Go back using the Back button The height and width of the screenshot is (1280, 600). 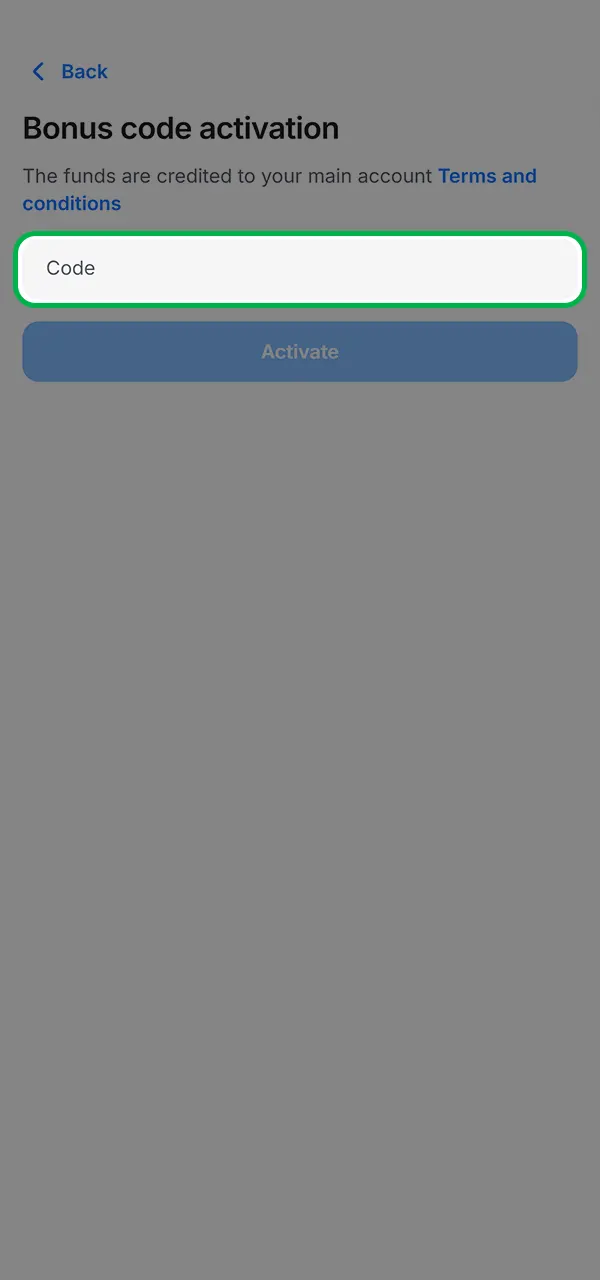tap(70, 72)
